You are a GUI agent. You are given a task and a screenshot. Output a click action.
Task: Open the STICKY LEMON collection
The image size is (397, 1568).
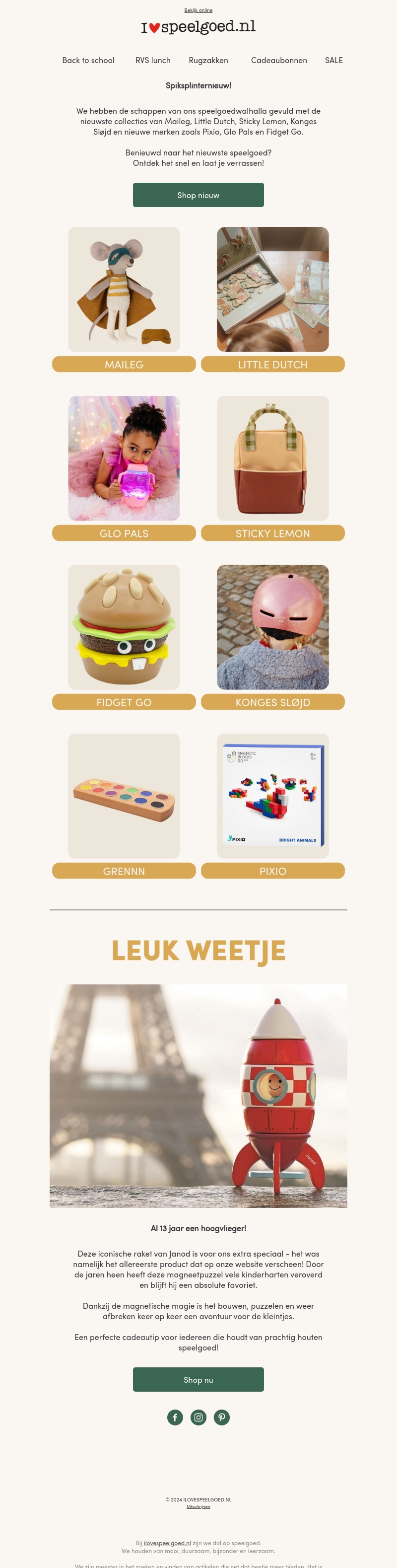point(272,532)
